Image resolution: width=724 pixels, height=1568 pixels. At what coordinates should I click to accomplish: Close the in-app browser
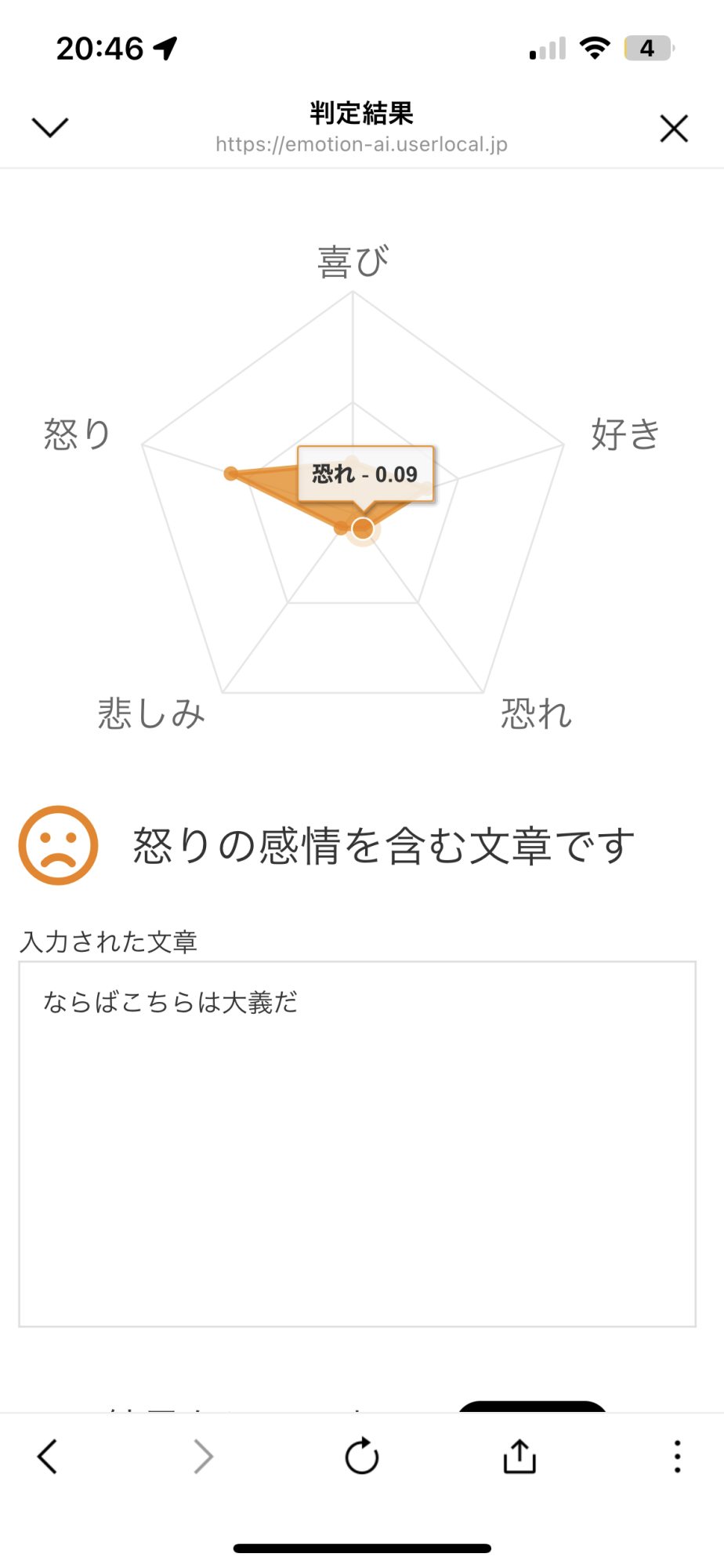[674, 129]
